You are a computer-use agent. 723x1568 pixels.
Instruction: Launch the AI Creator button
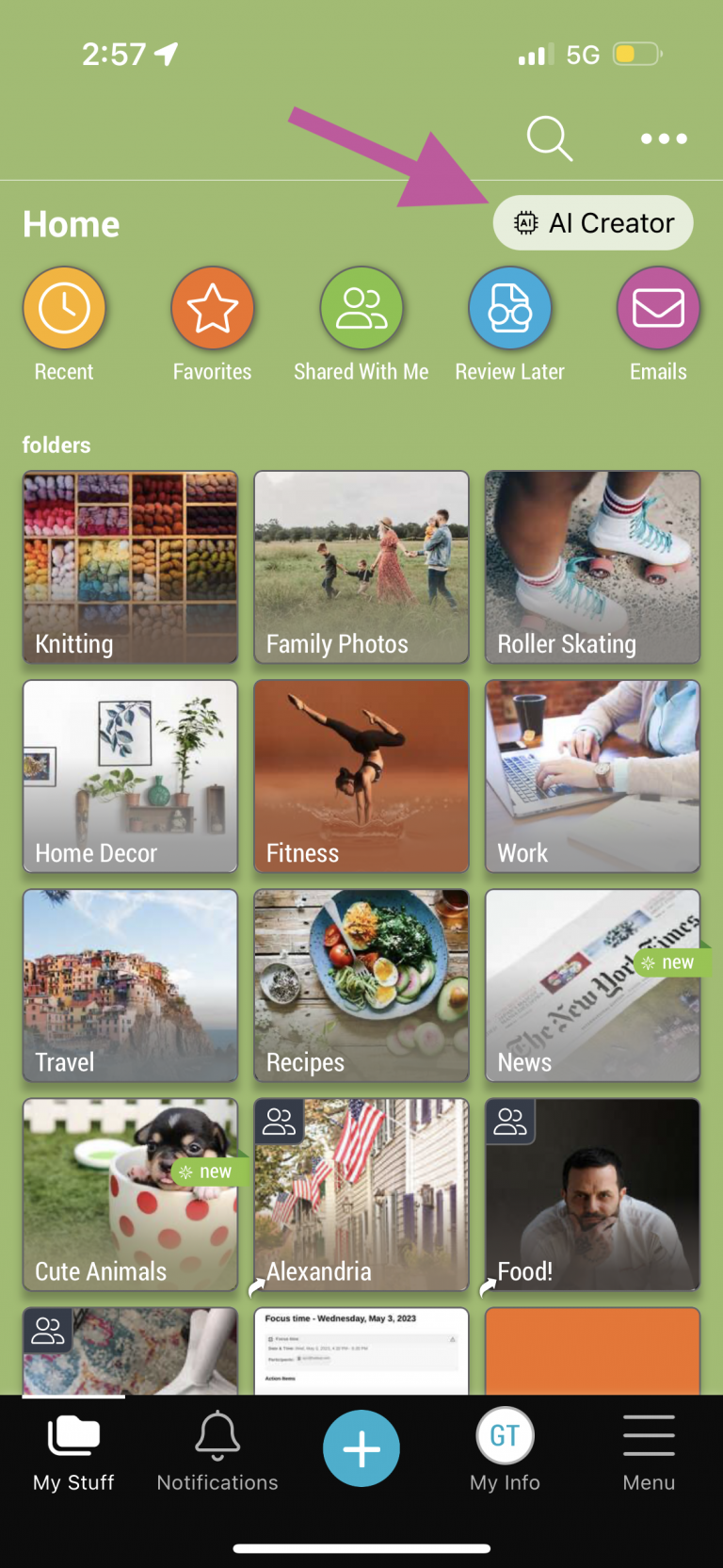point(593,223)
